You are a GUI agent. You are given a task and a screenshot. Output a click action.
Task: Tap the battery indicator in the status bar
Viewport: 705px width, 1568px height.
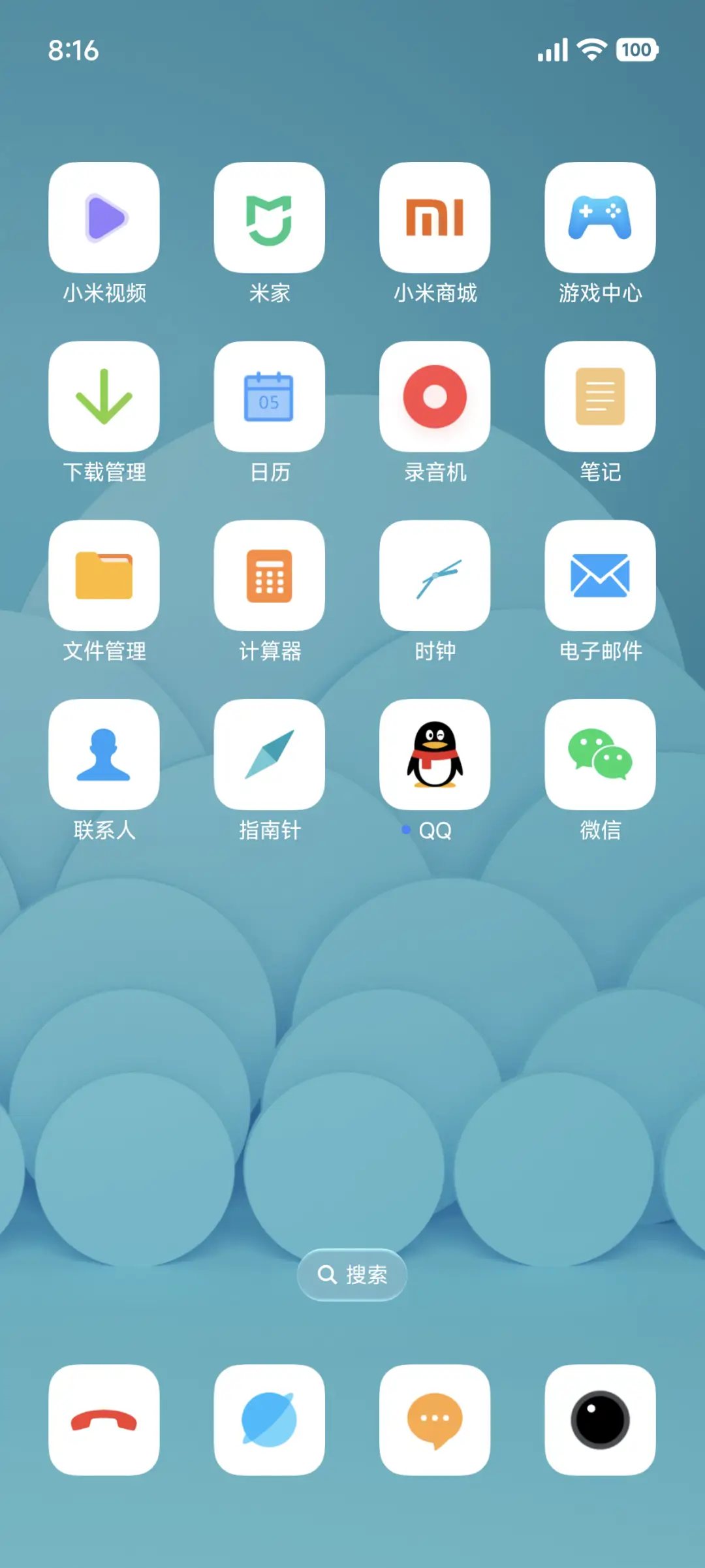pyautogui.click(x=636, y=50)
